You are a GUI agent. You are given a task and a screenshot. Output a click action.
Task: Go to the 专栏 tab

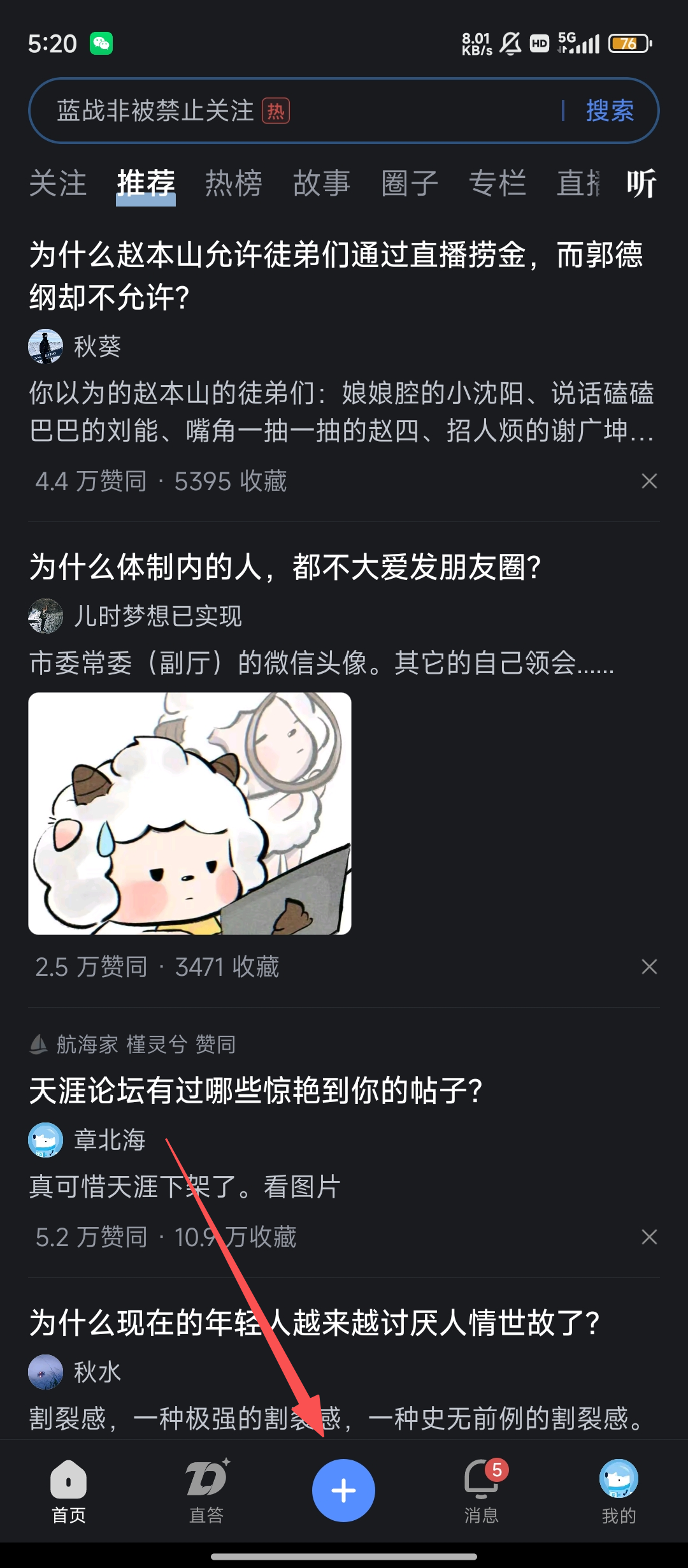498,184
